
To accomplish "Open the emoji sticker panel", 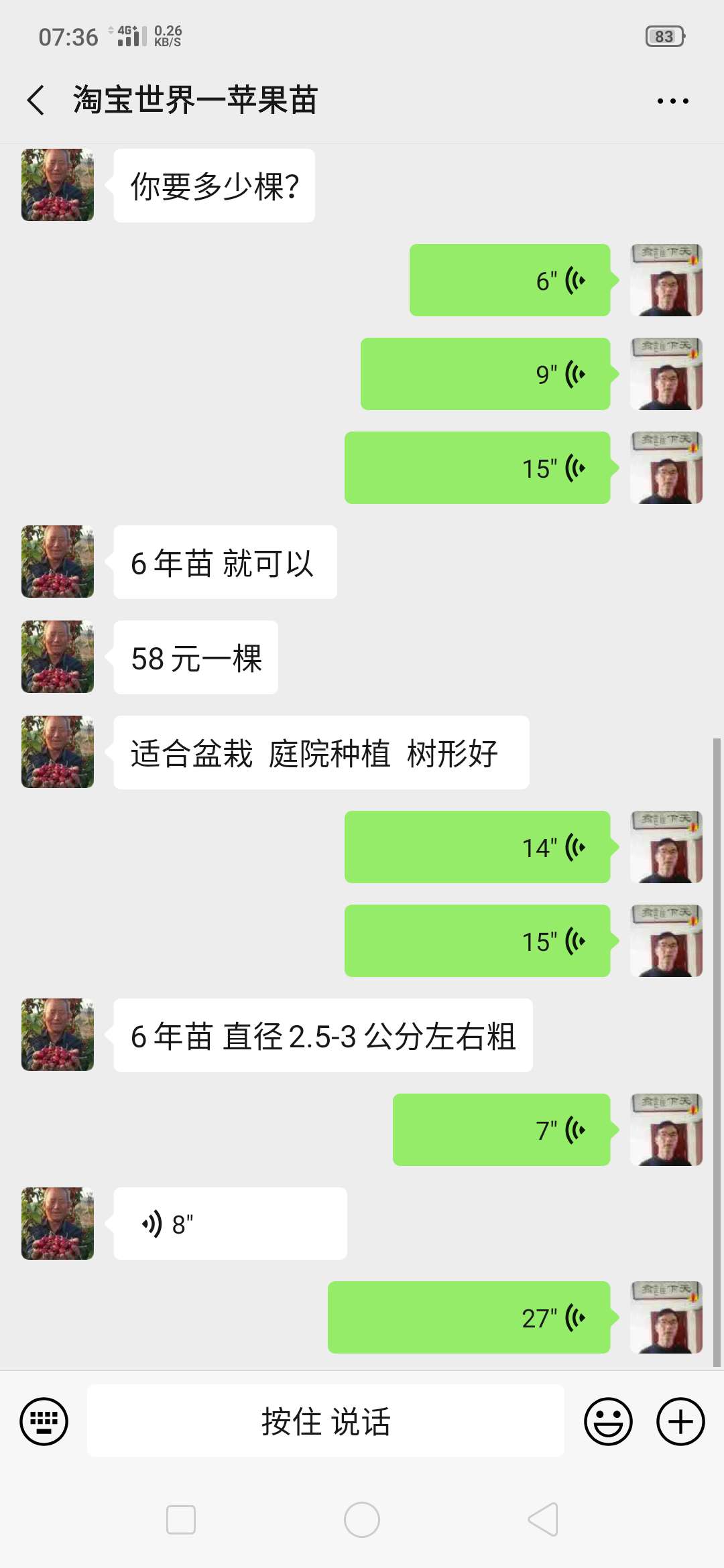I will click(x=608, y=1421).
